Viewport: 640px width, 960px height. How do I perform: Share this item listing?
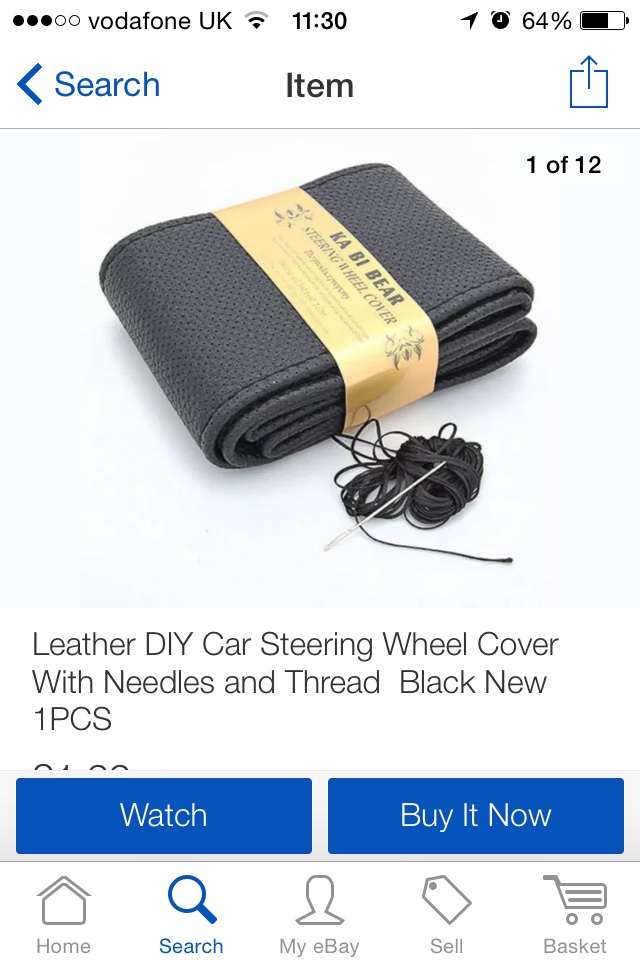click(x=588, y=84)
